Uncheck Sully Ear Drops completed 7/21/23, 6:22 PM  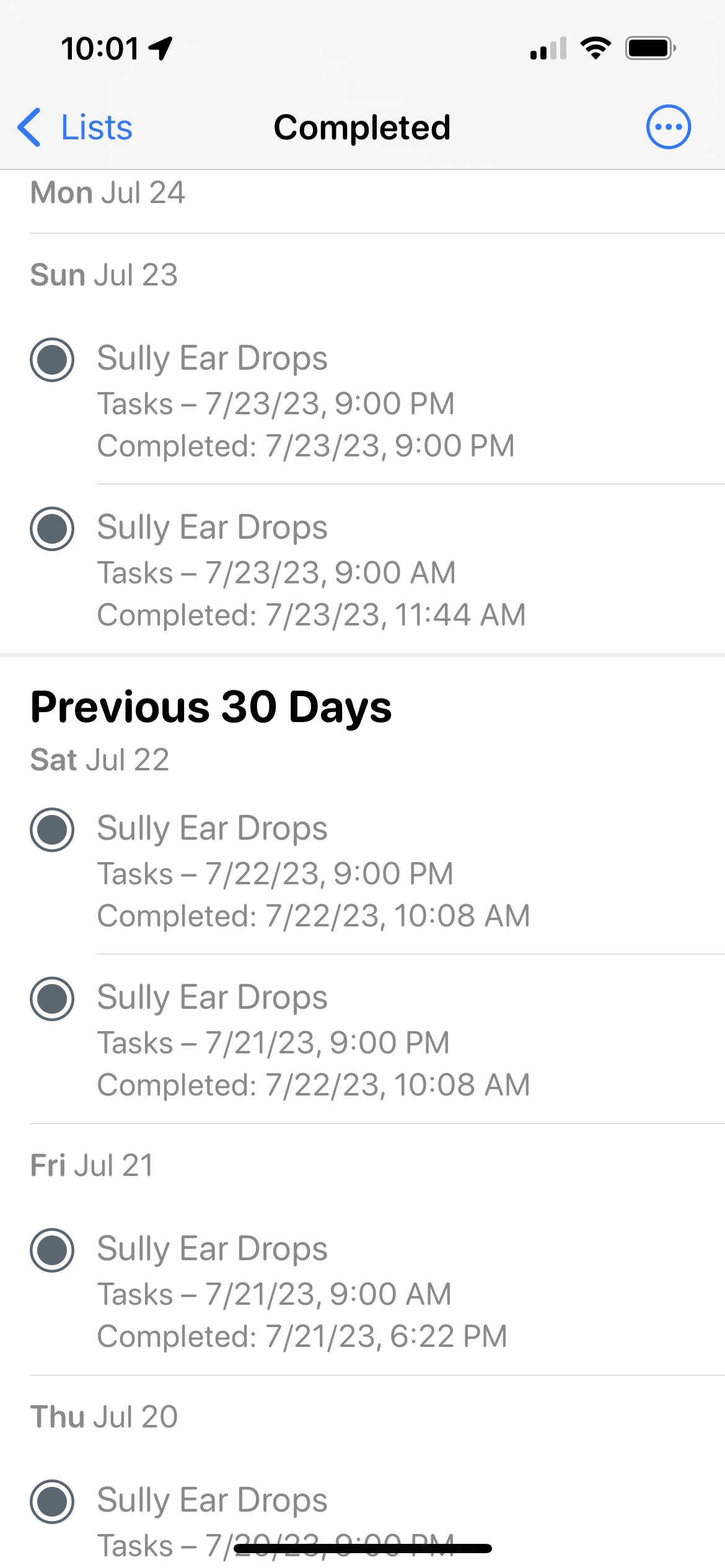[52, 1250]
